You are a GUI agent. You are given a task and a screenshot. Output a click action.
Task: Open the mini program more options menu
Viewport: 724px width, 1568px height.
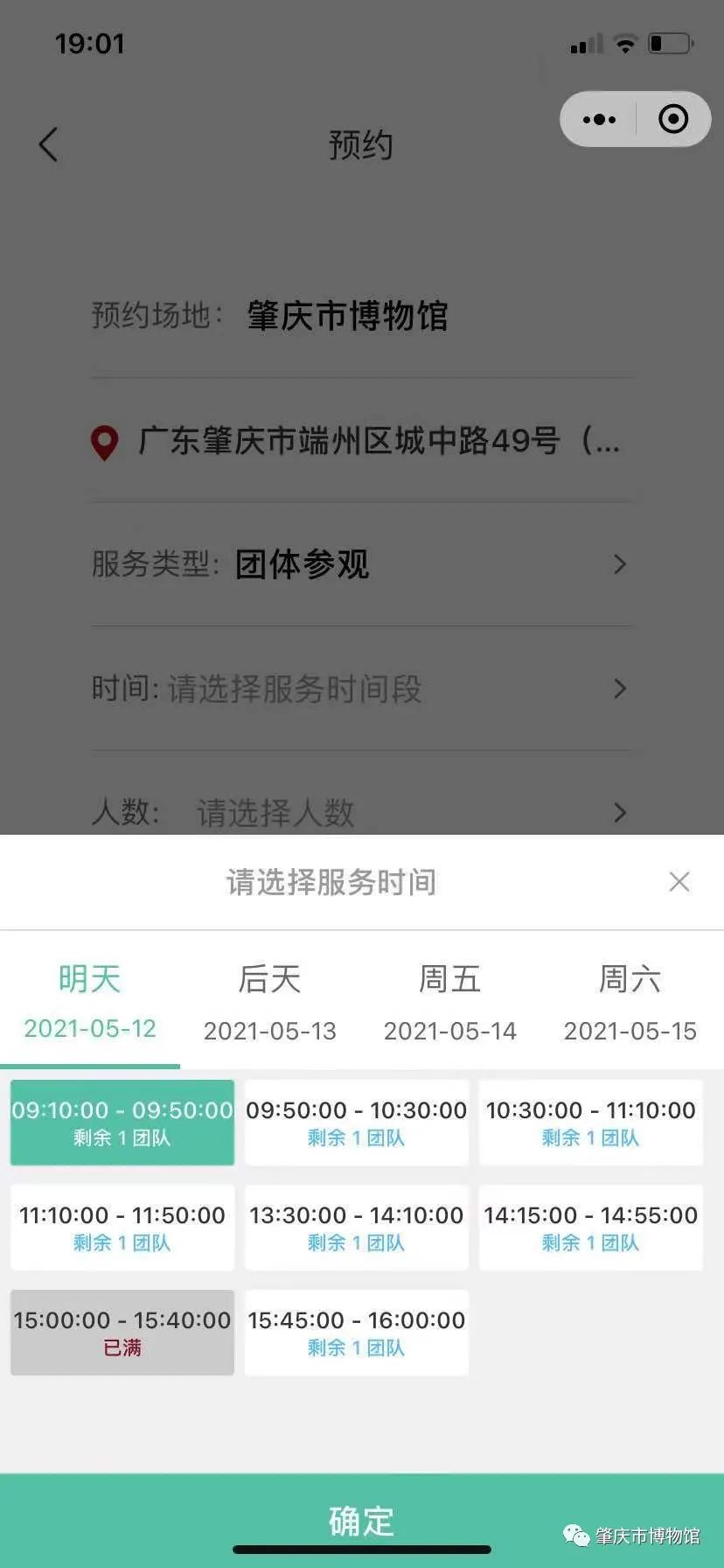[599, 119]
